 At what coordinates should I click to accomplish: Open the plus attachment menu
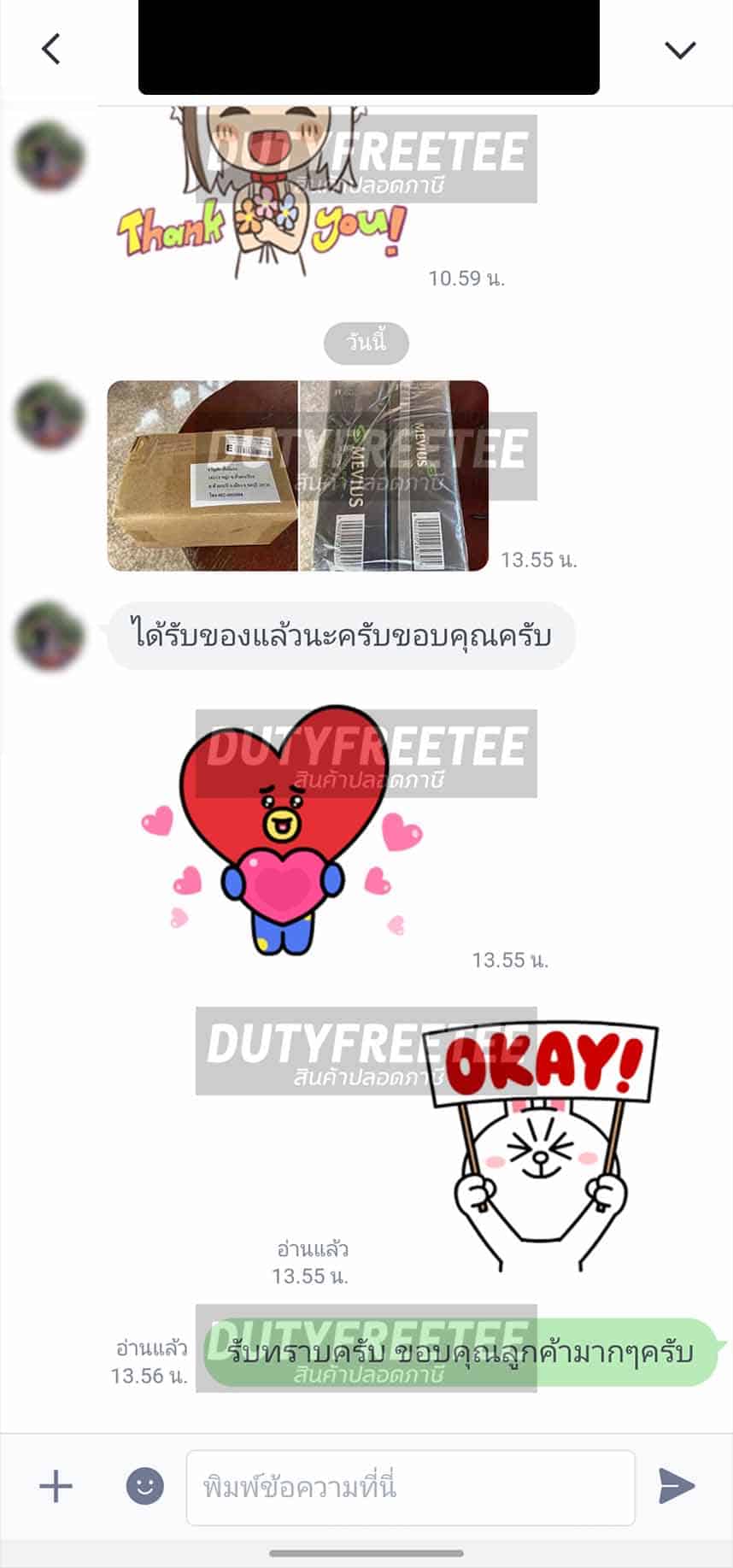[56, 1486]
